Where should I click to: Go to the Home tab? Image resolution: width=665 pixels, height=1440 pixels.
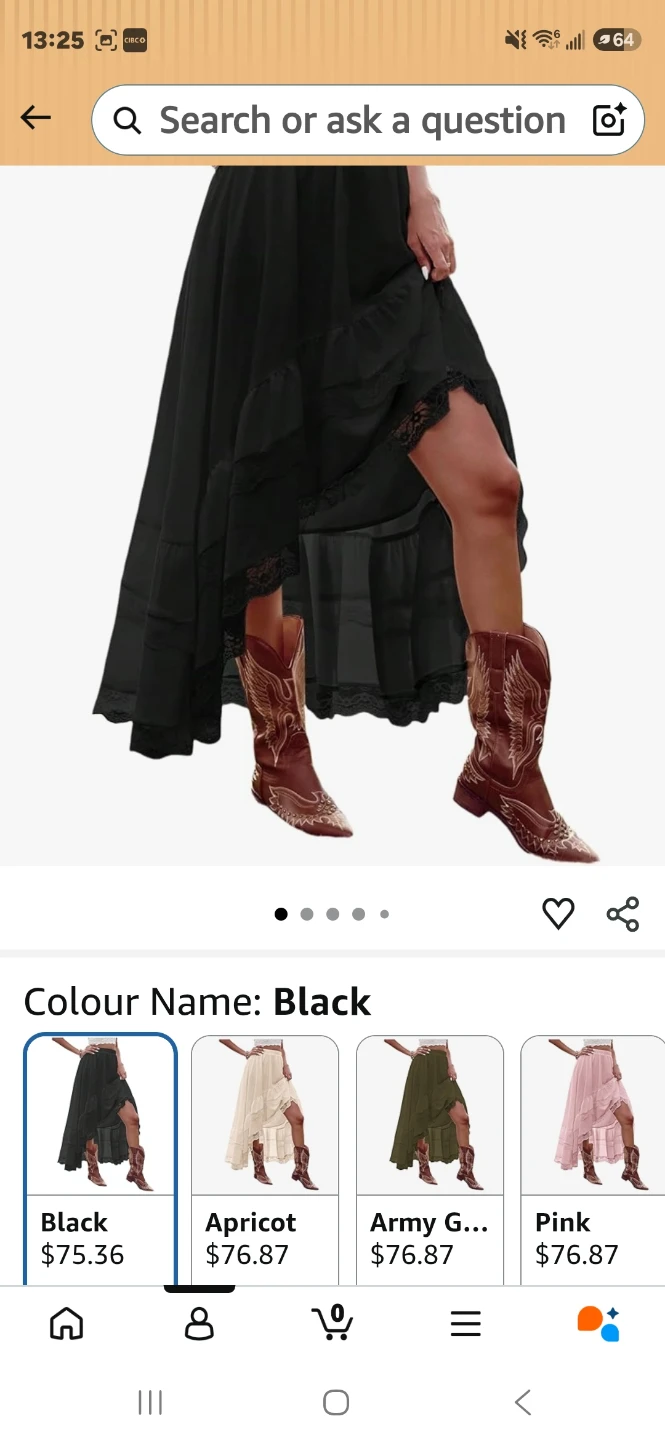pos(67,1323)
